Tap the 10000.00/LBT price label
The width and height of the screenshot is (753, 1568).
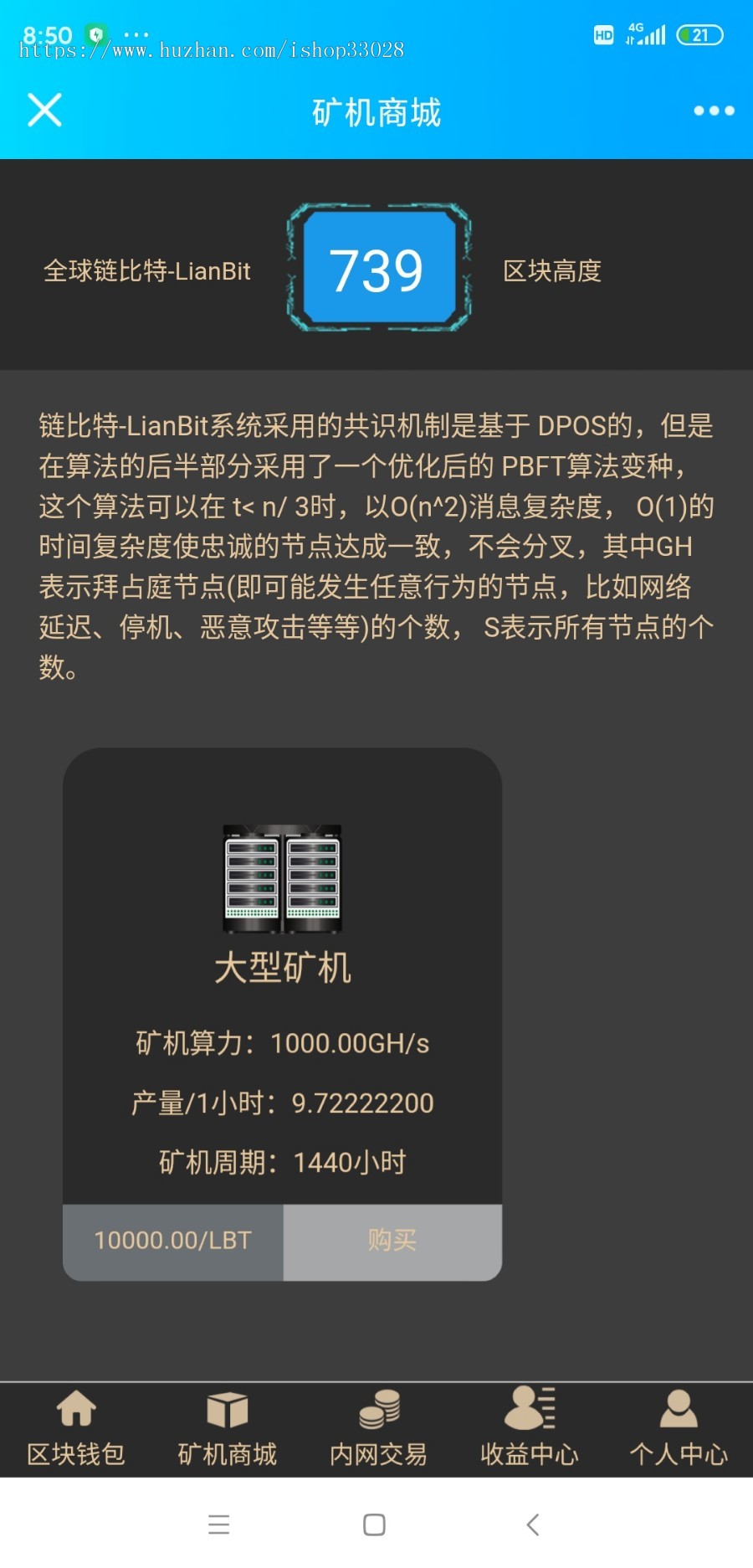click(x=172, y=1242)
